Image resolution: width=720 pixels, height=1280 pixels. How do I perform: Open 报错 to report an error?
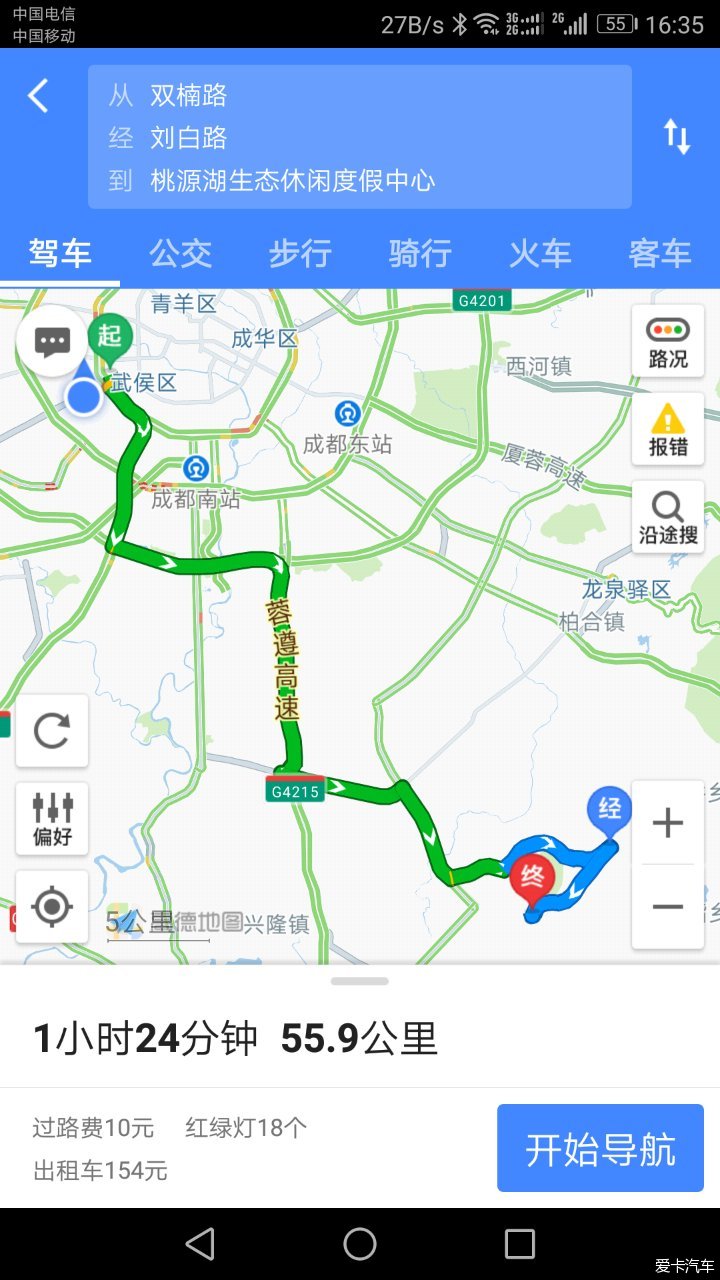pyautogui.click(x=668, y=430)
